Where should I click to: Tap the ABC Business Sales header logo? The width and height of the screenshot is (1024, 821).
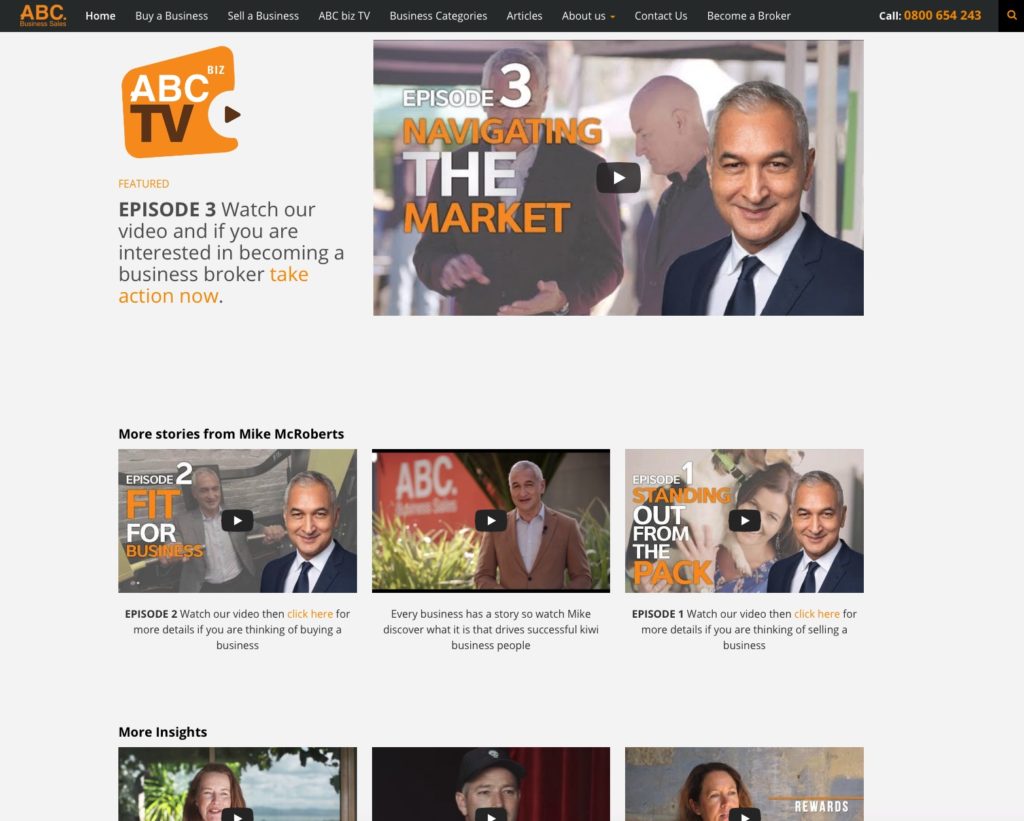tap(43, 15)
